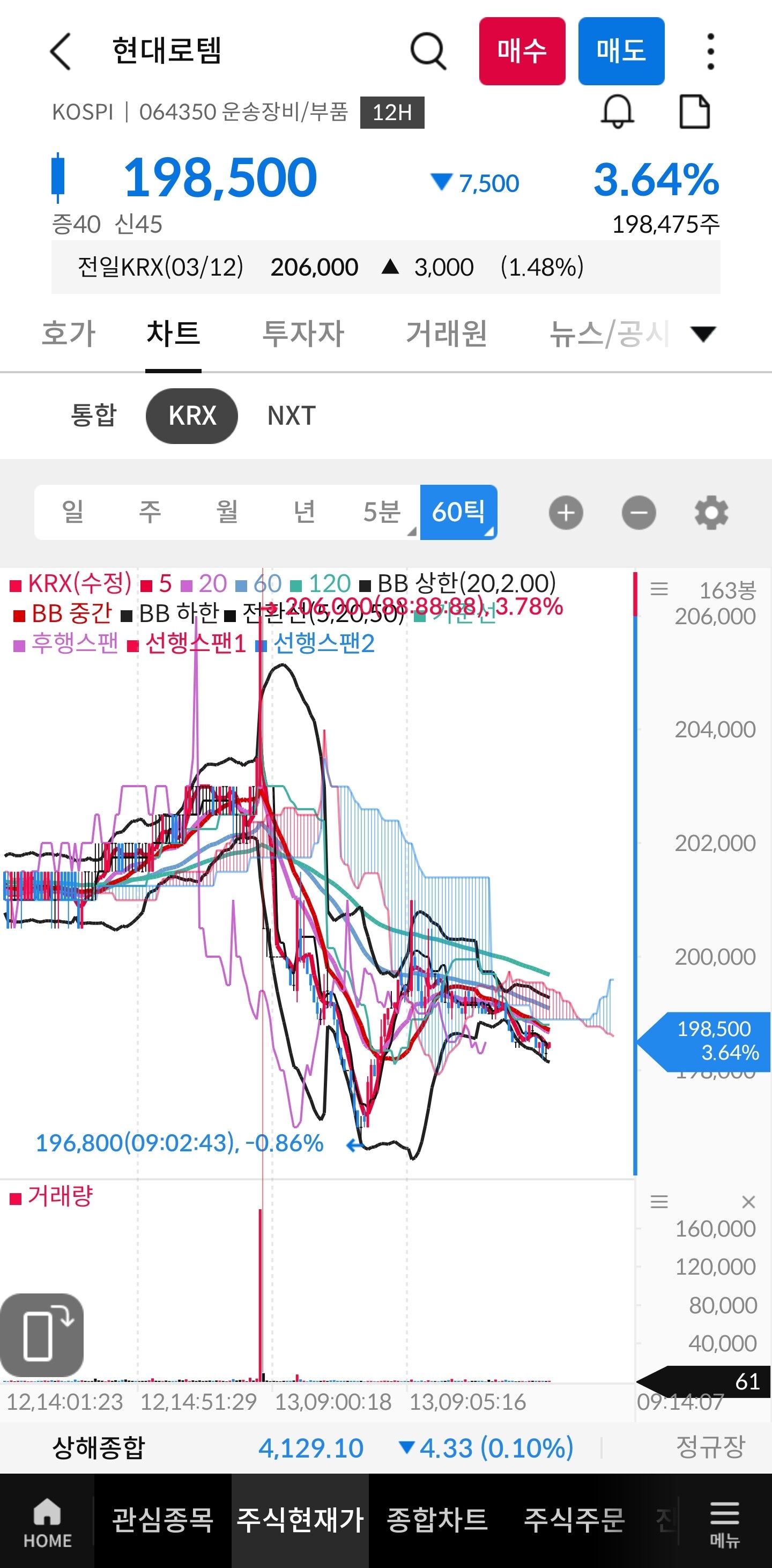
Task: Open the 거래원 tab
Action: [447, 334]
